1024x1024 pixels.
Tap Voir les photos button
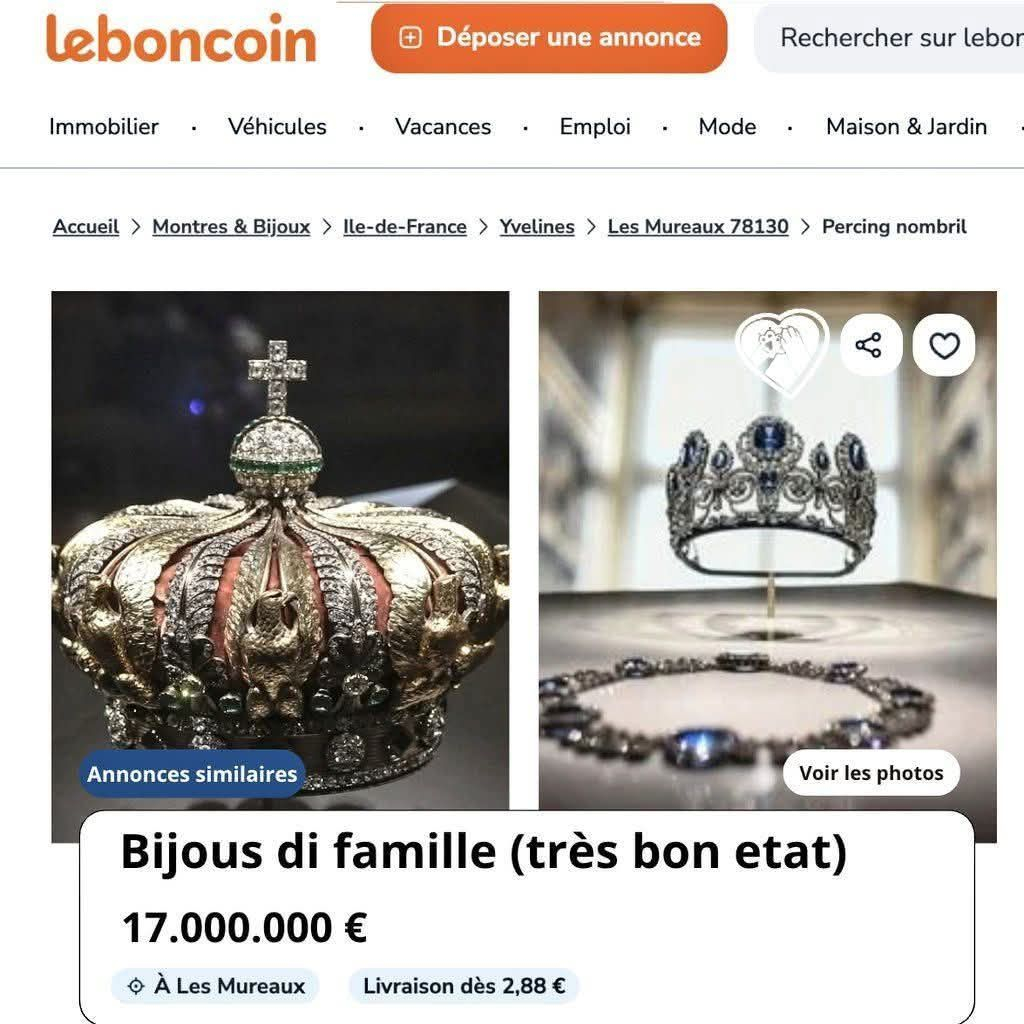(x=871, y=773)
